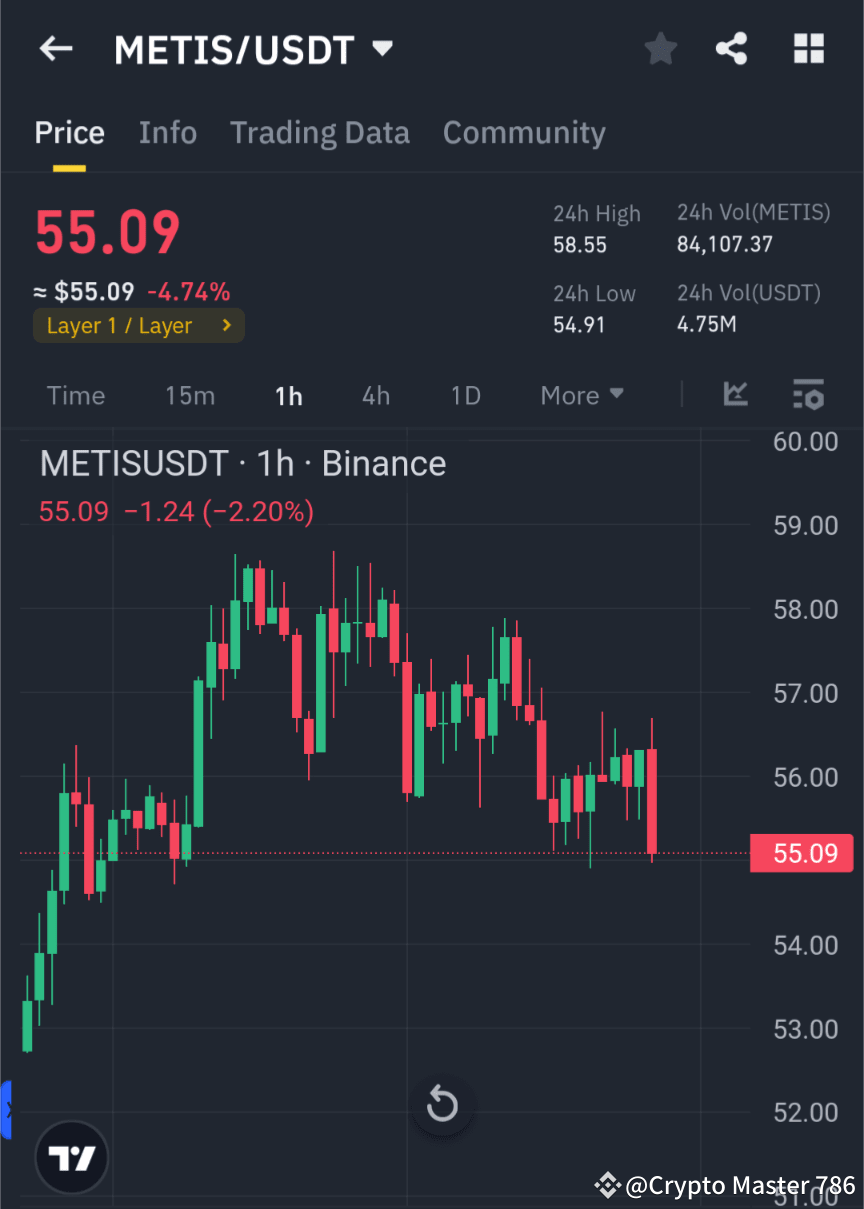Open the Community tab
This screenshot has width=864, height=1209.
[x=524, y=132]
